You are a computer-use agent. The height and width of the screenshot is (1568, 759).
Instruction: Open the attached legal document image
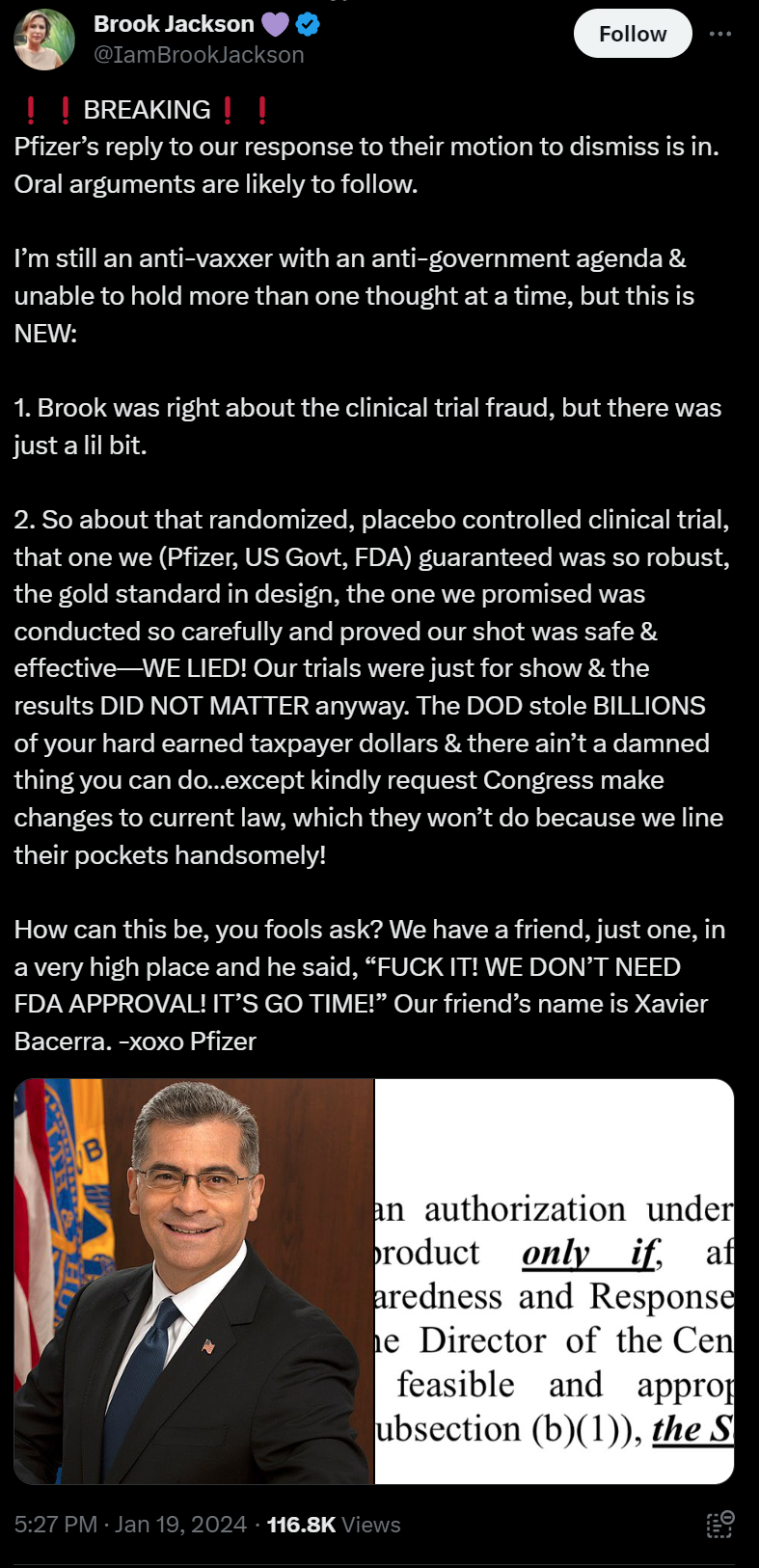click(x=555, y=1281)
